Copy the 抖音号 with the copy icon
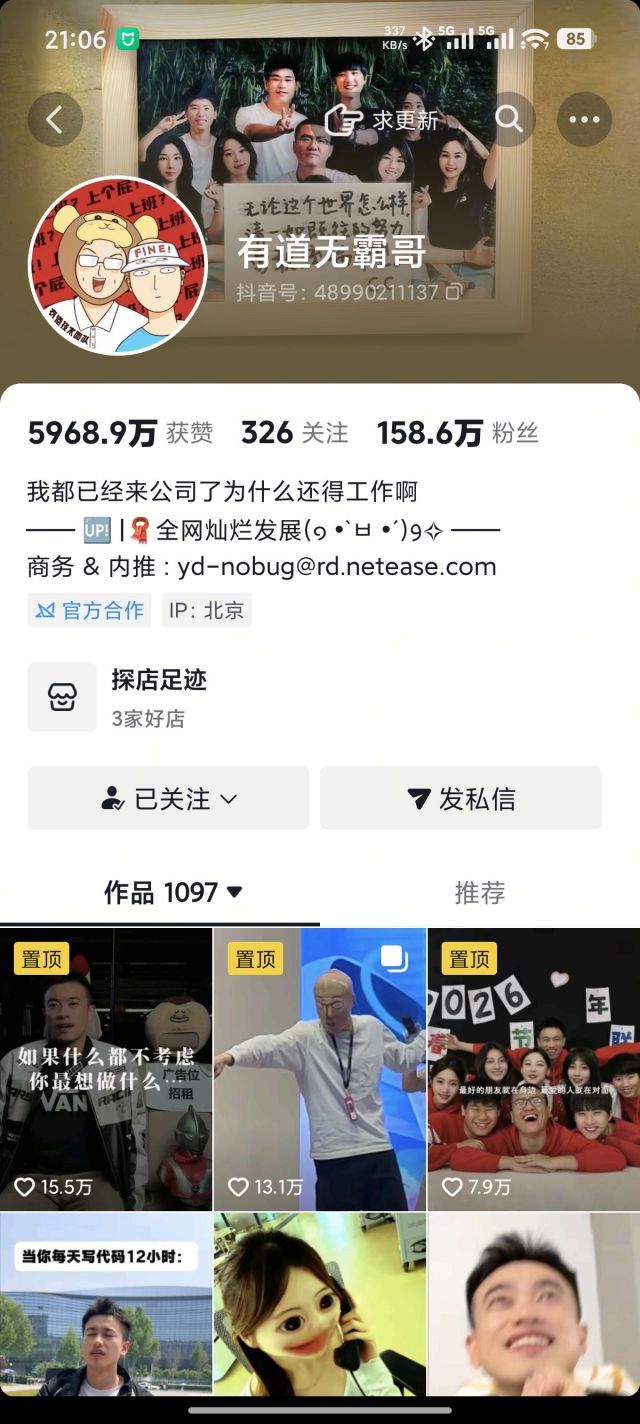This screenshot has height=1424, width=640. [454, 293]
